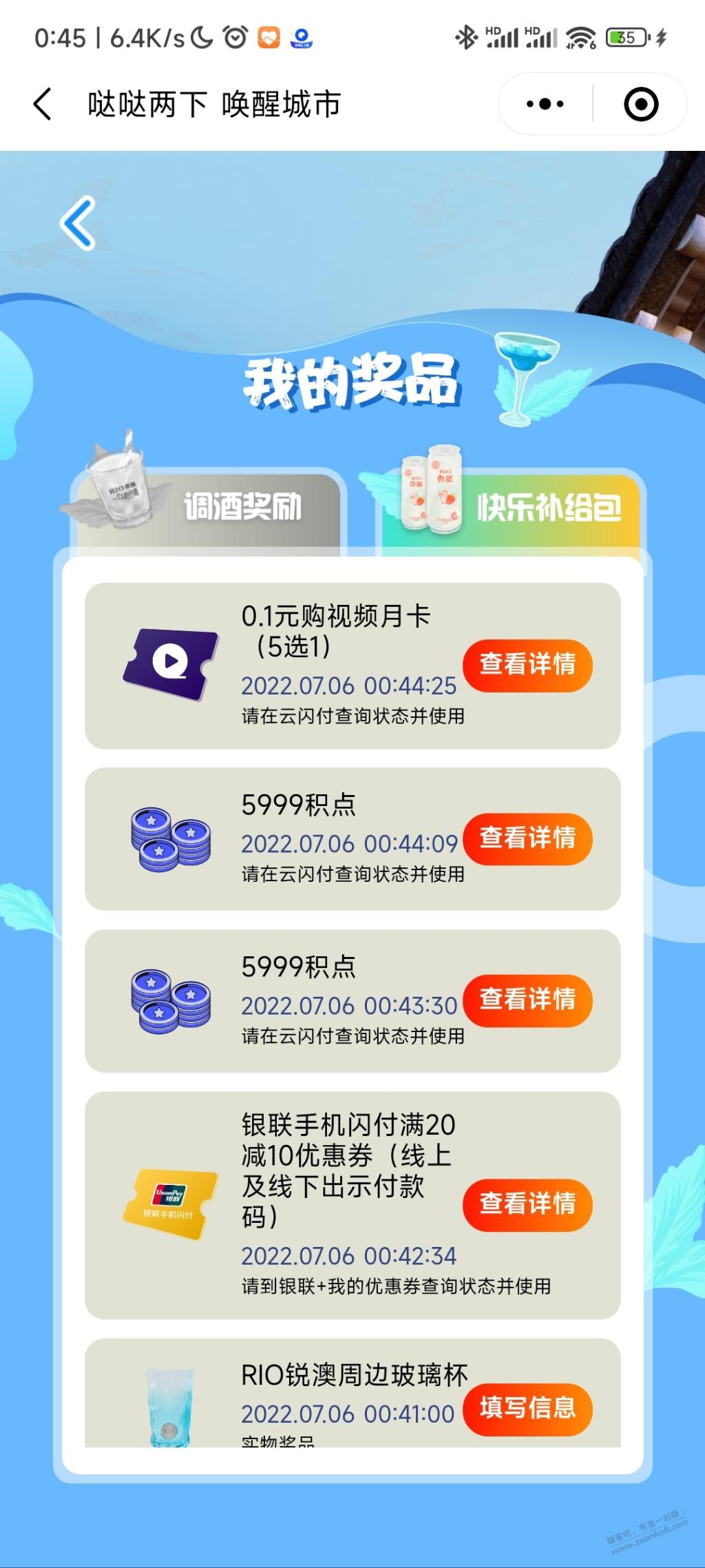Open the mini program more options menu
705x1568 pixels.
click(545, 105)
